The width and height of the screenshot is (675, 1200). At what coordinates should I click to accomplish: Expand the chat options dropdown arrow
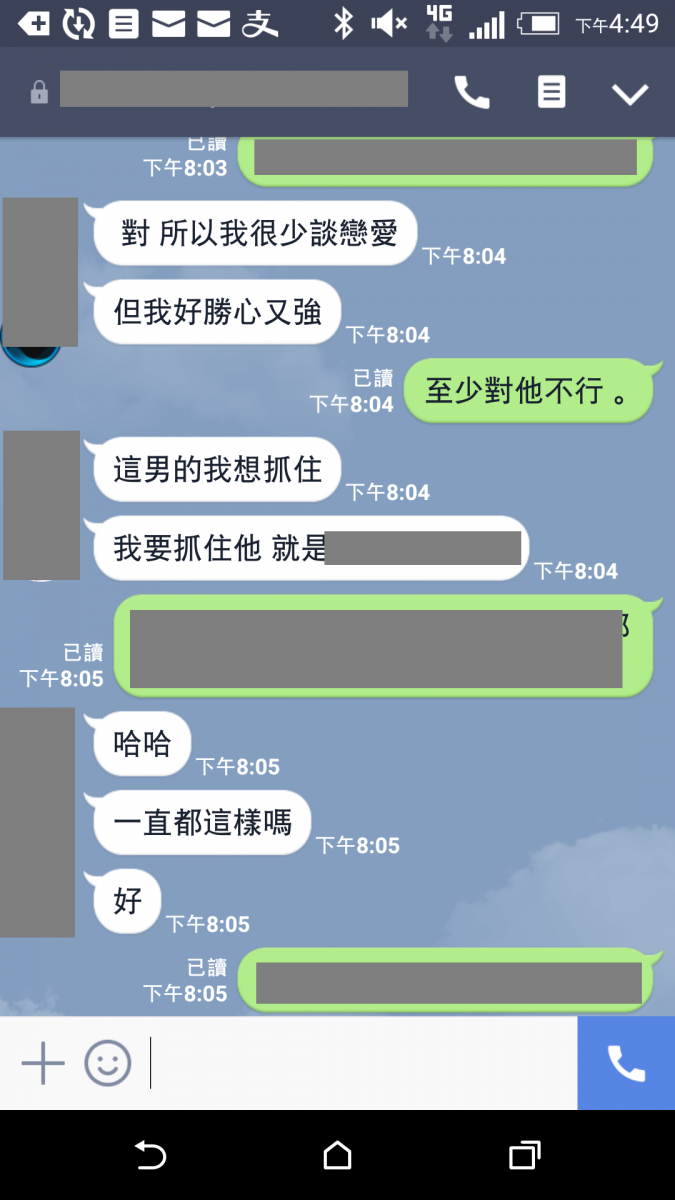pyautogui.click(x=630, y=94)
